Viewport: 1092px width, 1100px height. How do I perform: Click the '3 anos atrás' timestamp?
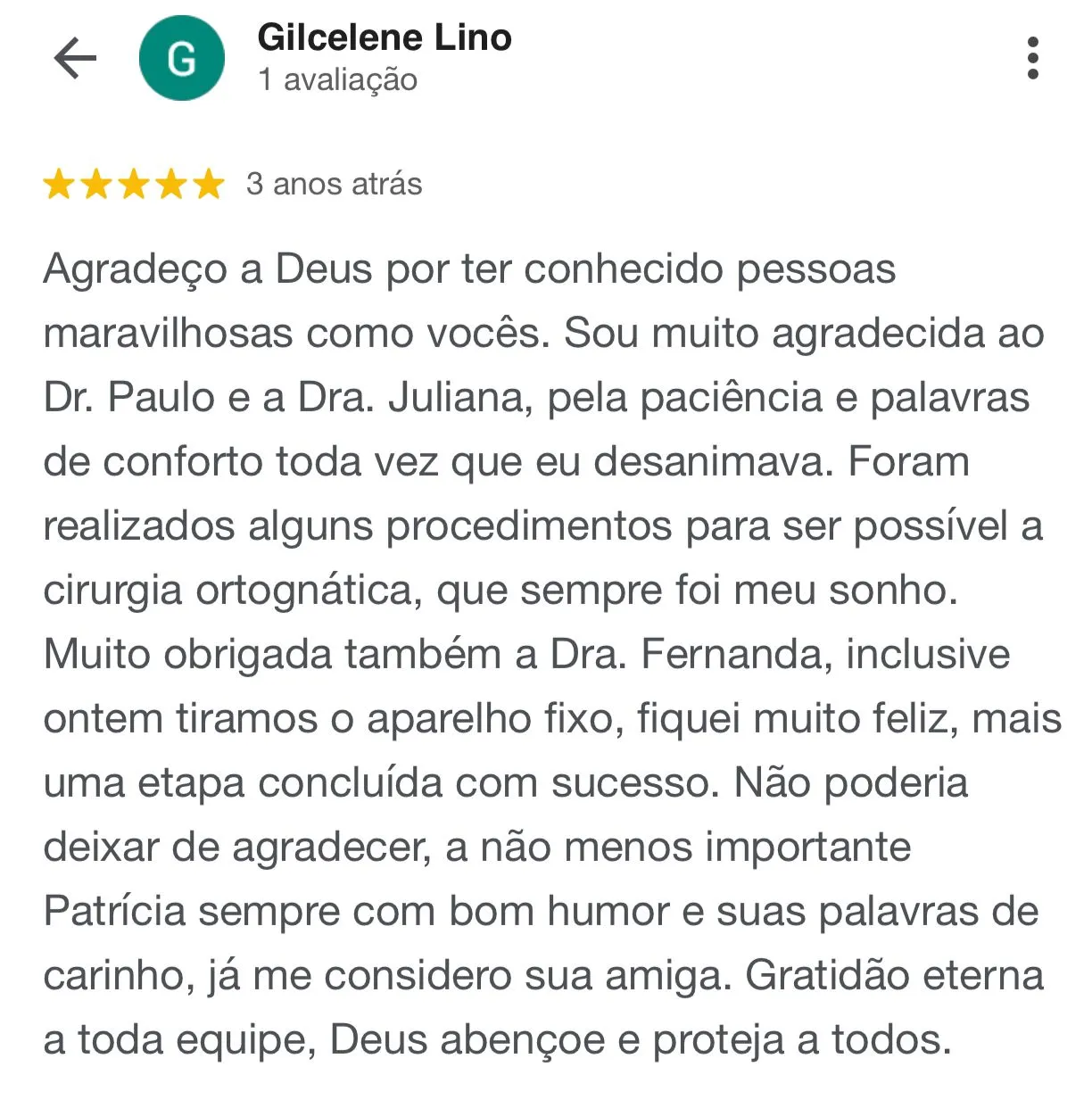click(334, 185)
